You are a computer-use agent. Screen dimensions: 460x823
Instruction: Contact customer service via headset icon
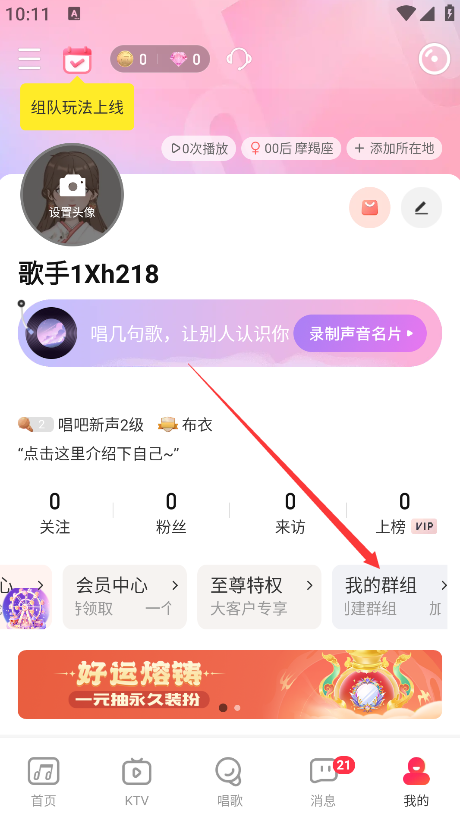(x=239, y=59)
